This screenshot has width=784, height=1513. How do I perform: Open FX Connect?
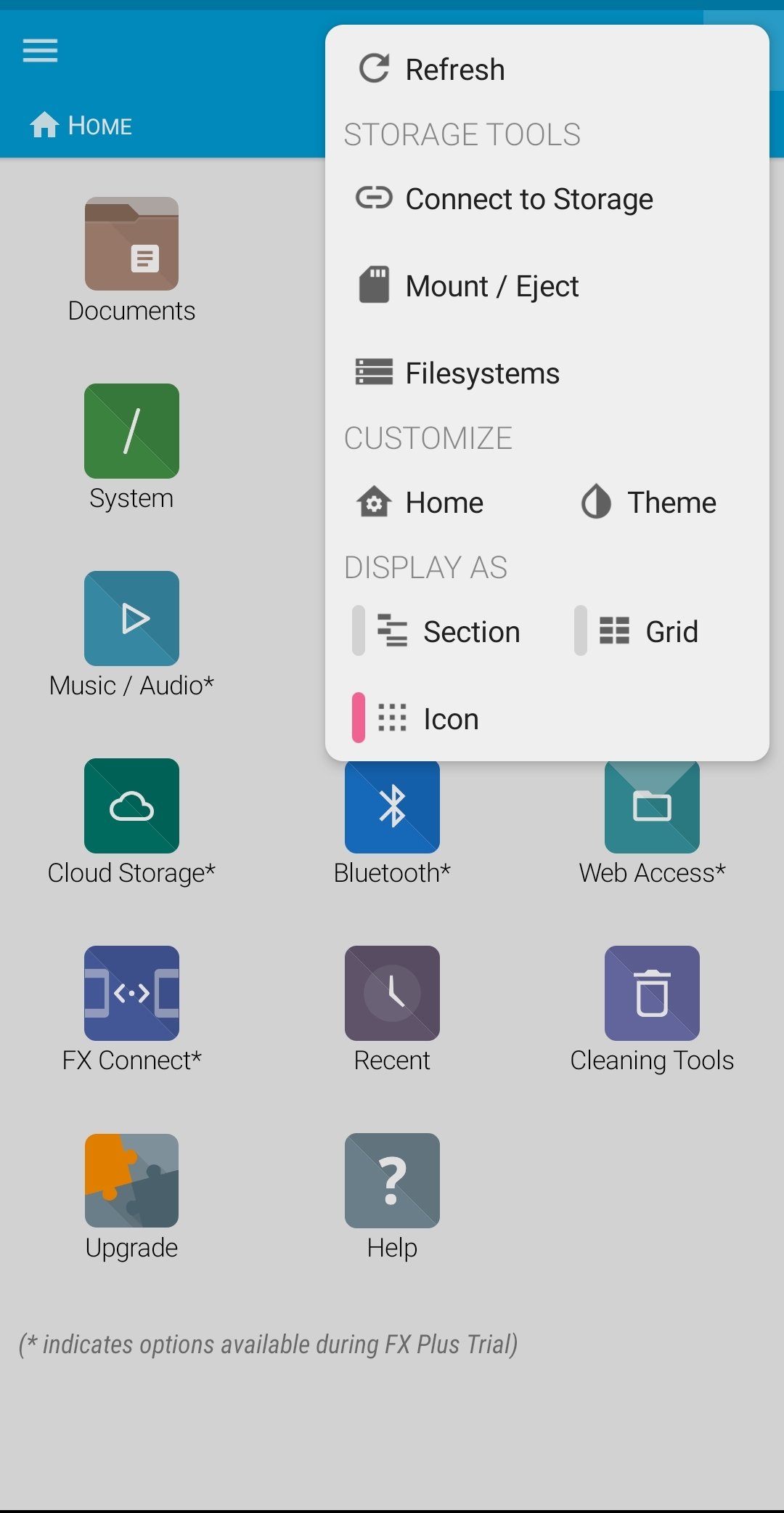point(131,992)
